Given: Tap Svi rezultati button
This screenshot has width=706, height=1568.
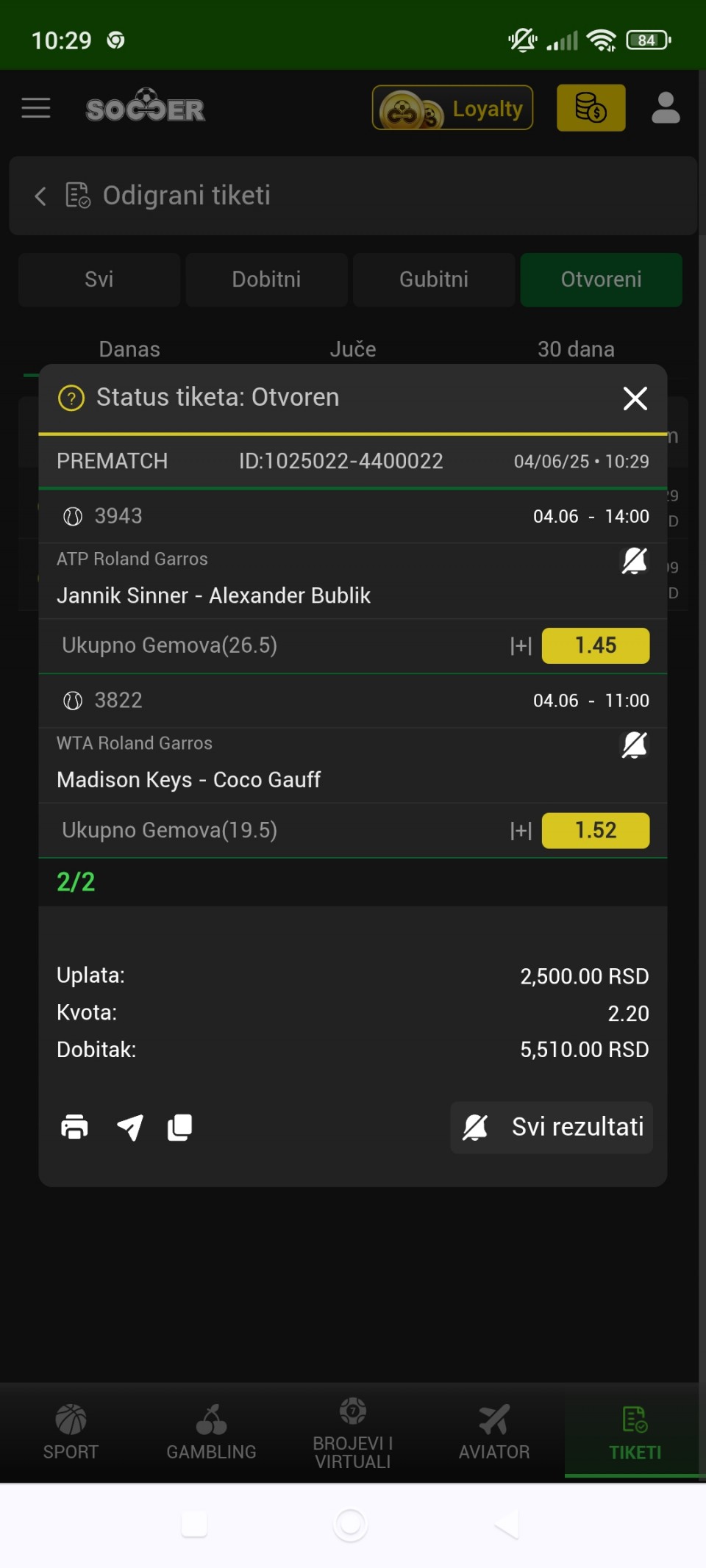Looking at the screenshot, I should 552,1127.
